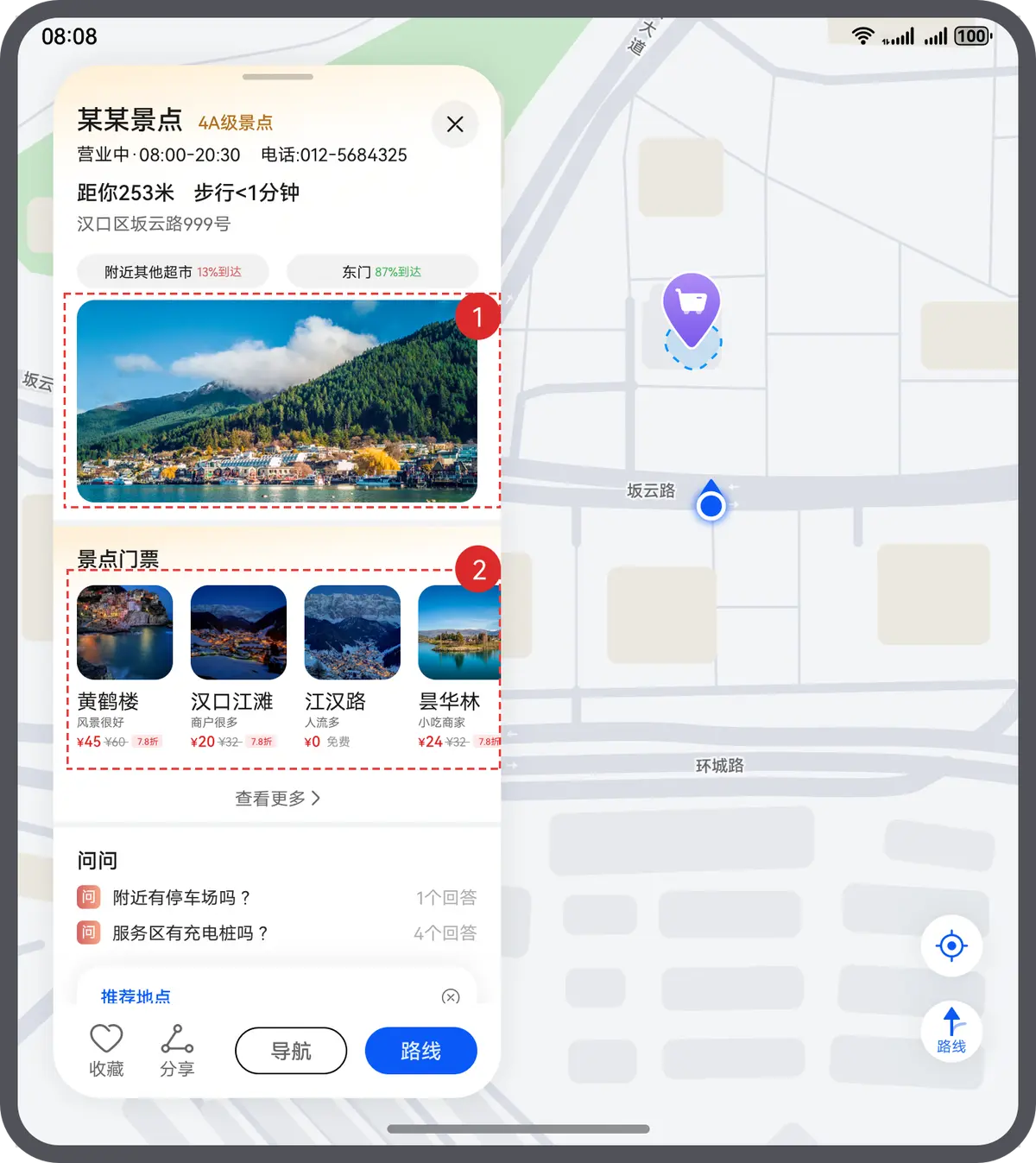
Task: Share this scenic spot via 分享
Action: tap(177, 1050)
